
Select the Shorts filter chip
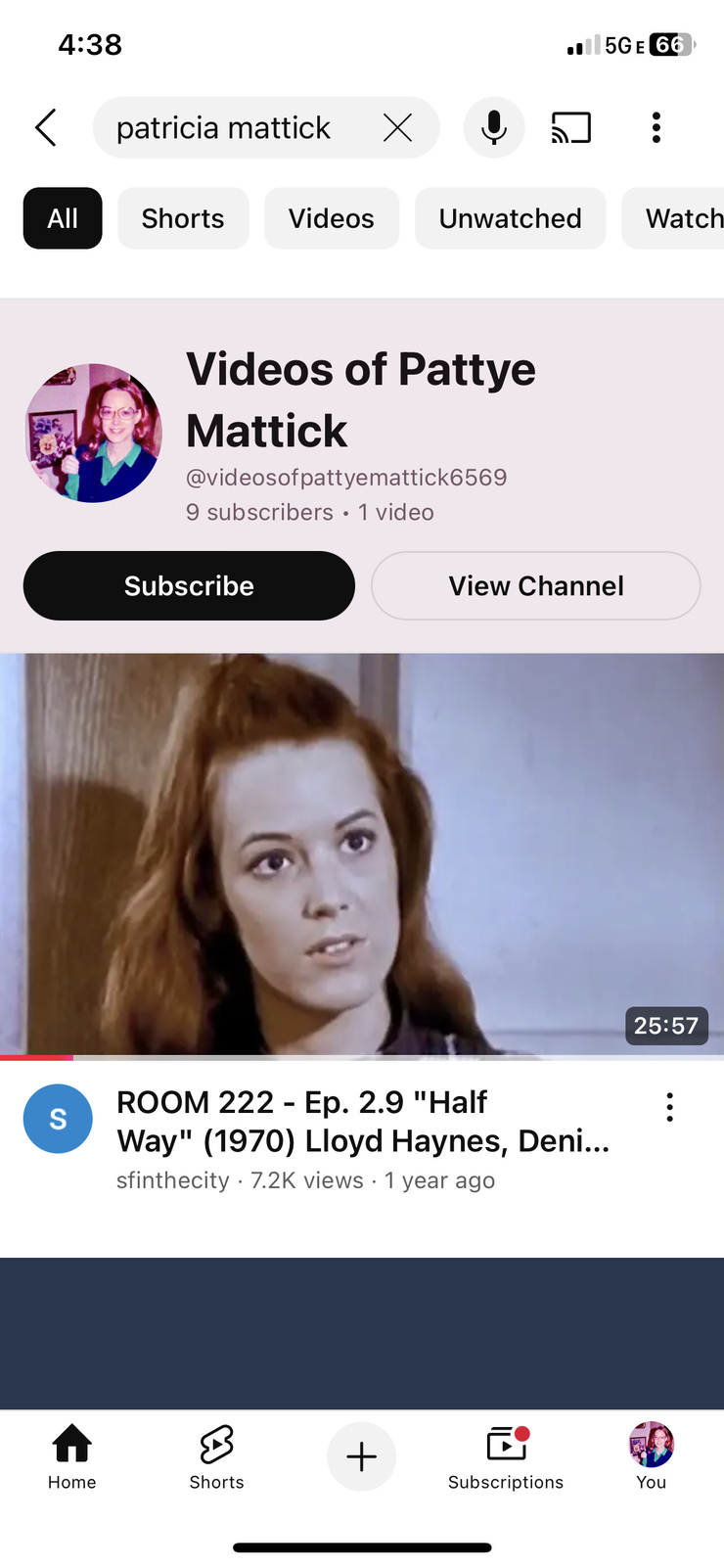pyautogui.click(x=183, y=218)
